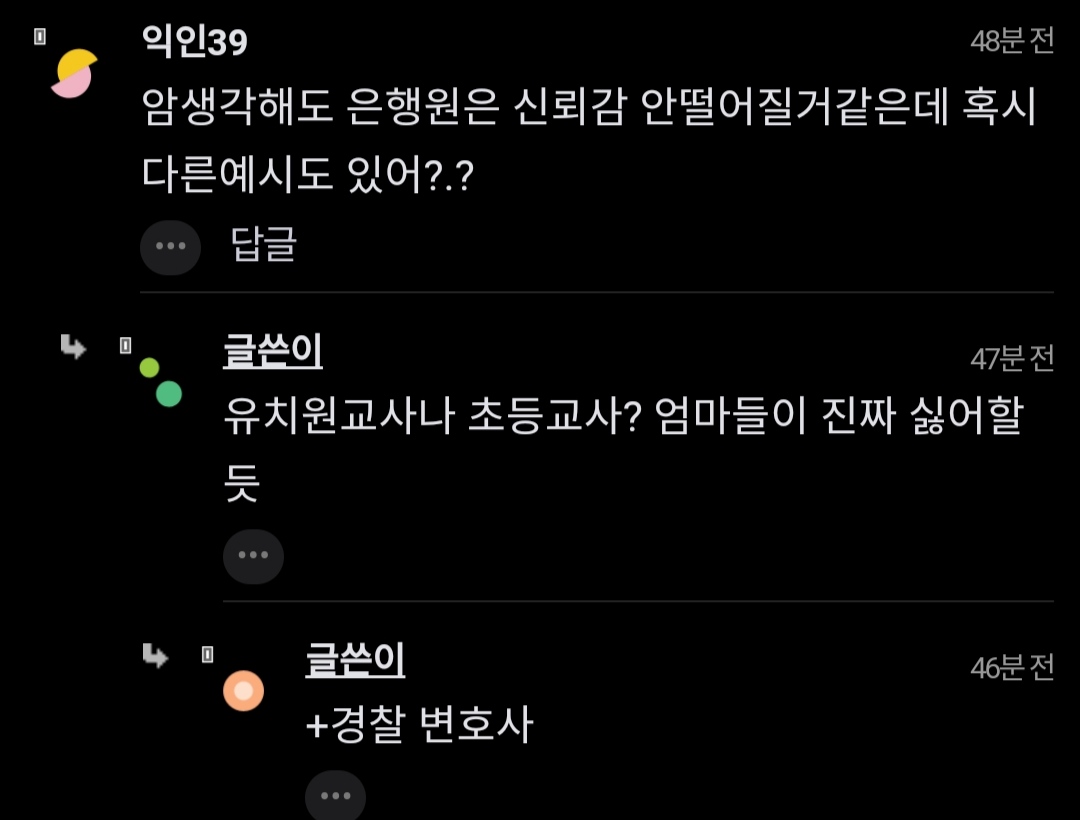Open 익인39's profile avatar
Screen dimensions: 1080x820
(x=74, y=74)
